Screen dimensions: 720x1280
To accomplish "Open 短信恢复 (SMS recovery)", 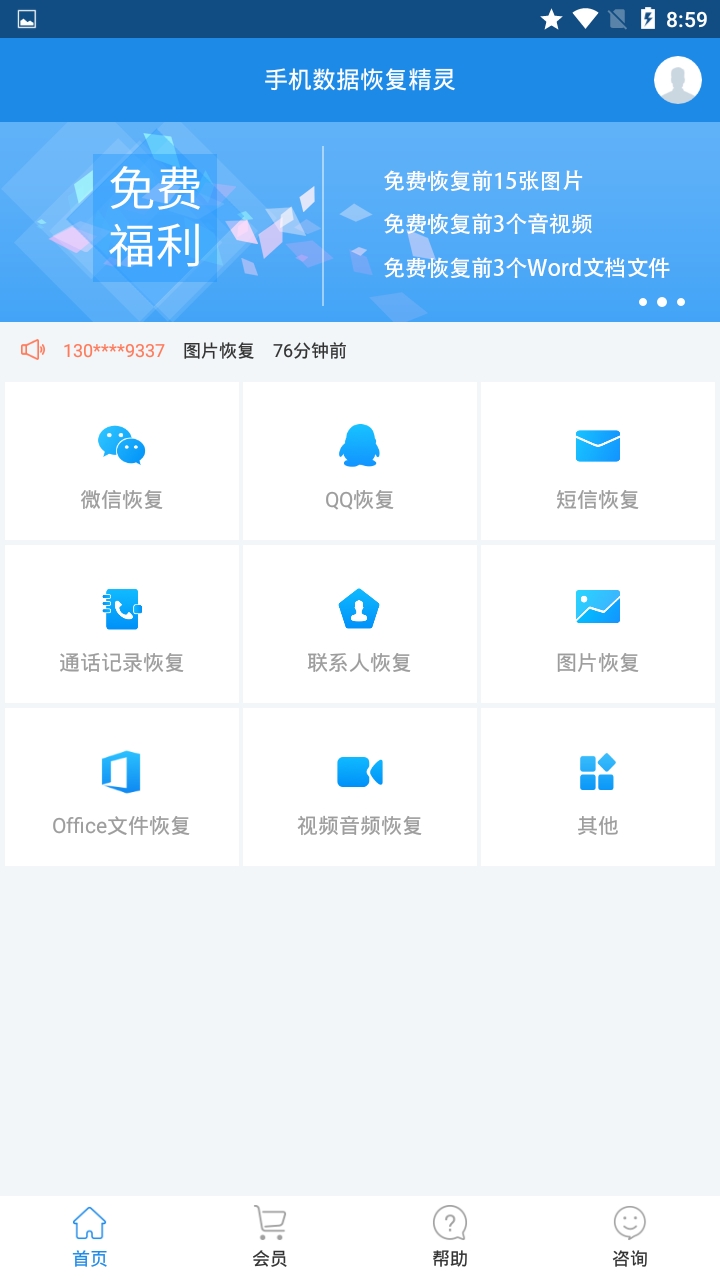I will point(598,462).
